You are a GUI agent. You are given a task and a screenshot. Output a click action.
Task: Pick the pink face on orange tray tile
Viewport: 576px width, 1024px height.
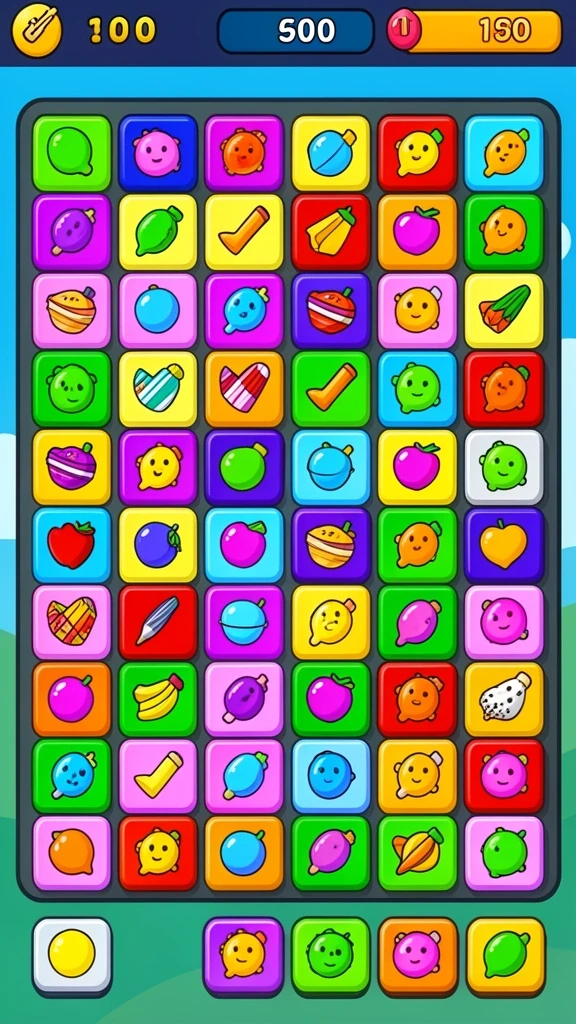pos(418,955)
